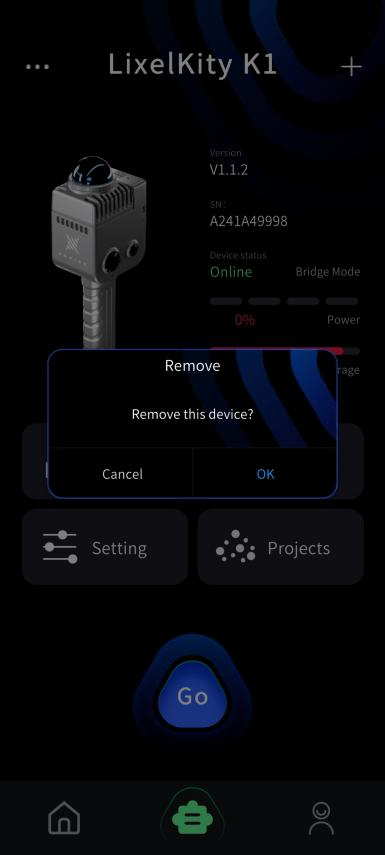
Task: Open the Projects card
Action: [x=280, y=547]
